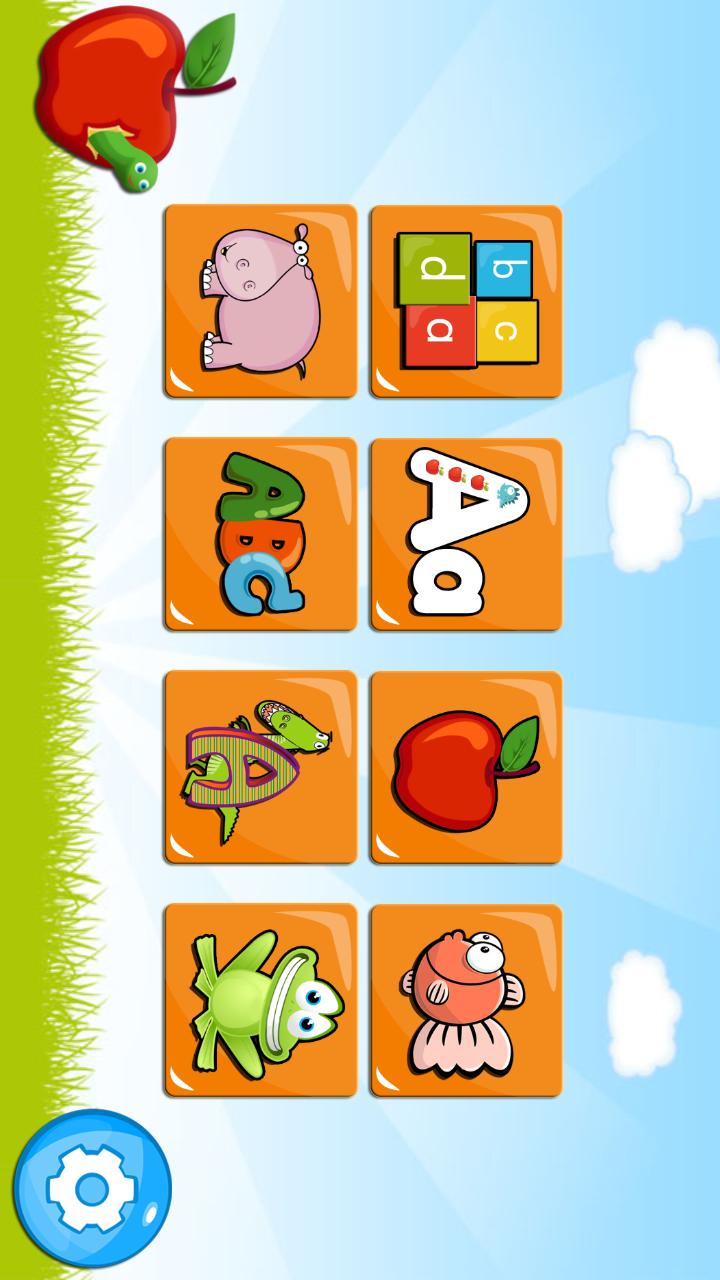Select the abcd letter blocks tile

pos(466,301)
